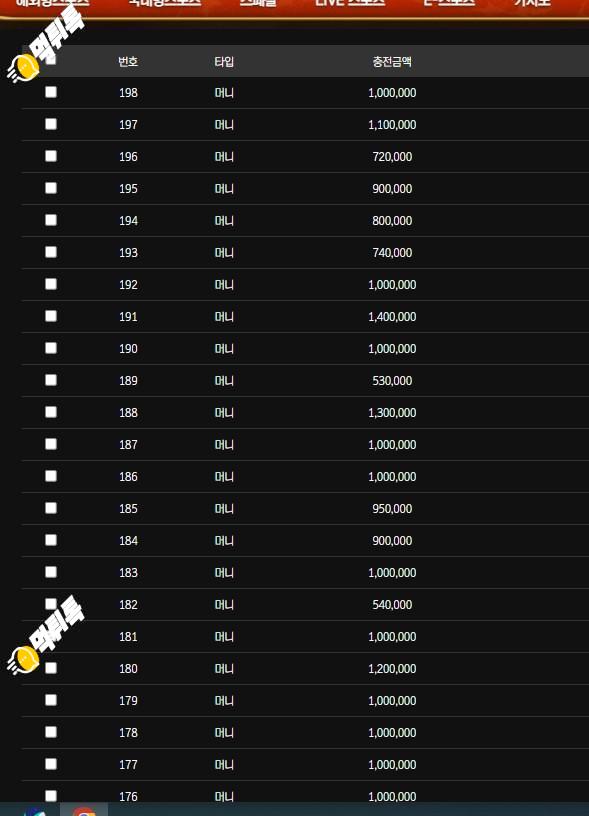The image size is (589, 816).
Task: Tick the checkbox next to number 196
Action: point(51,156)
